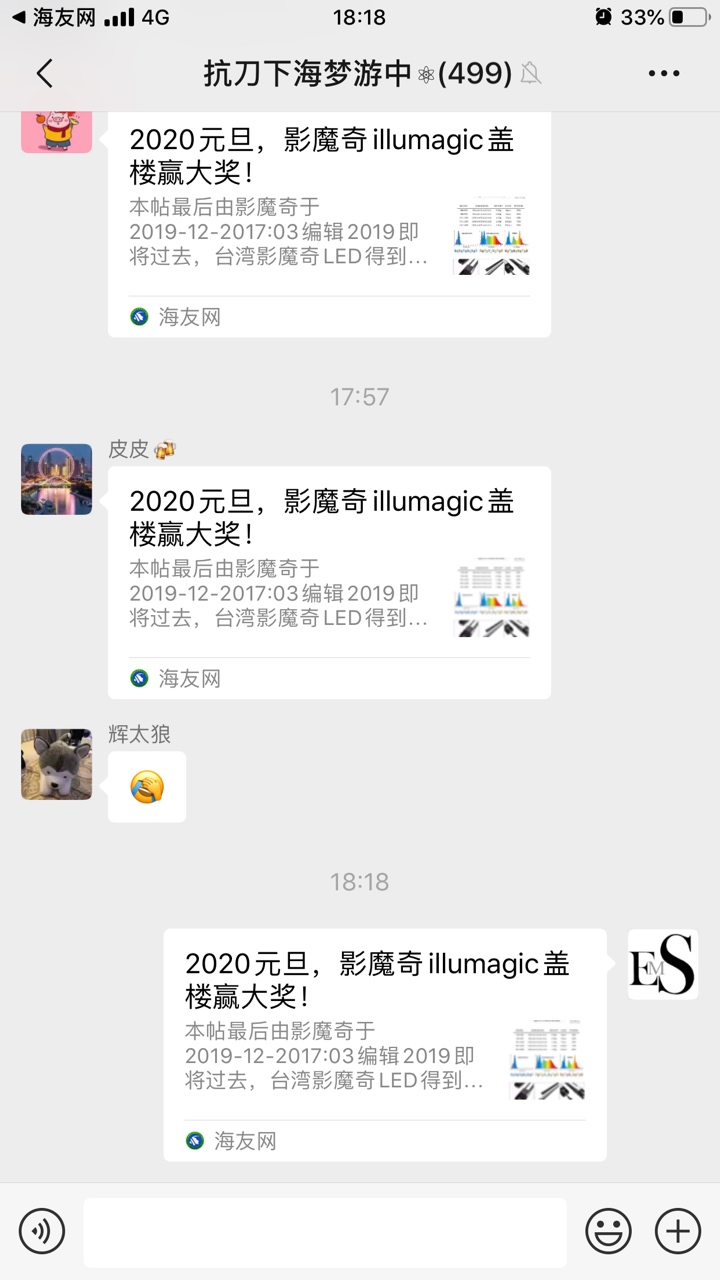
Task: Open the plus attachments menu
Action: pos(678,1230)
